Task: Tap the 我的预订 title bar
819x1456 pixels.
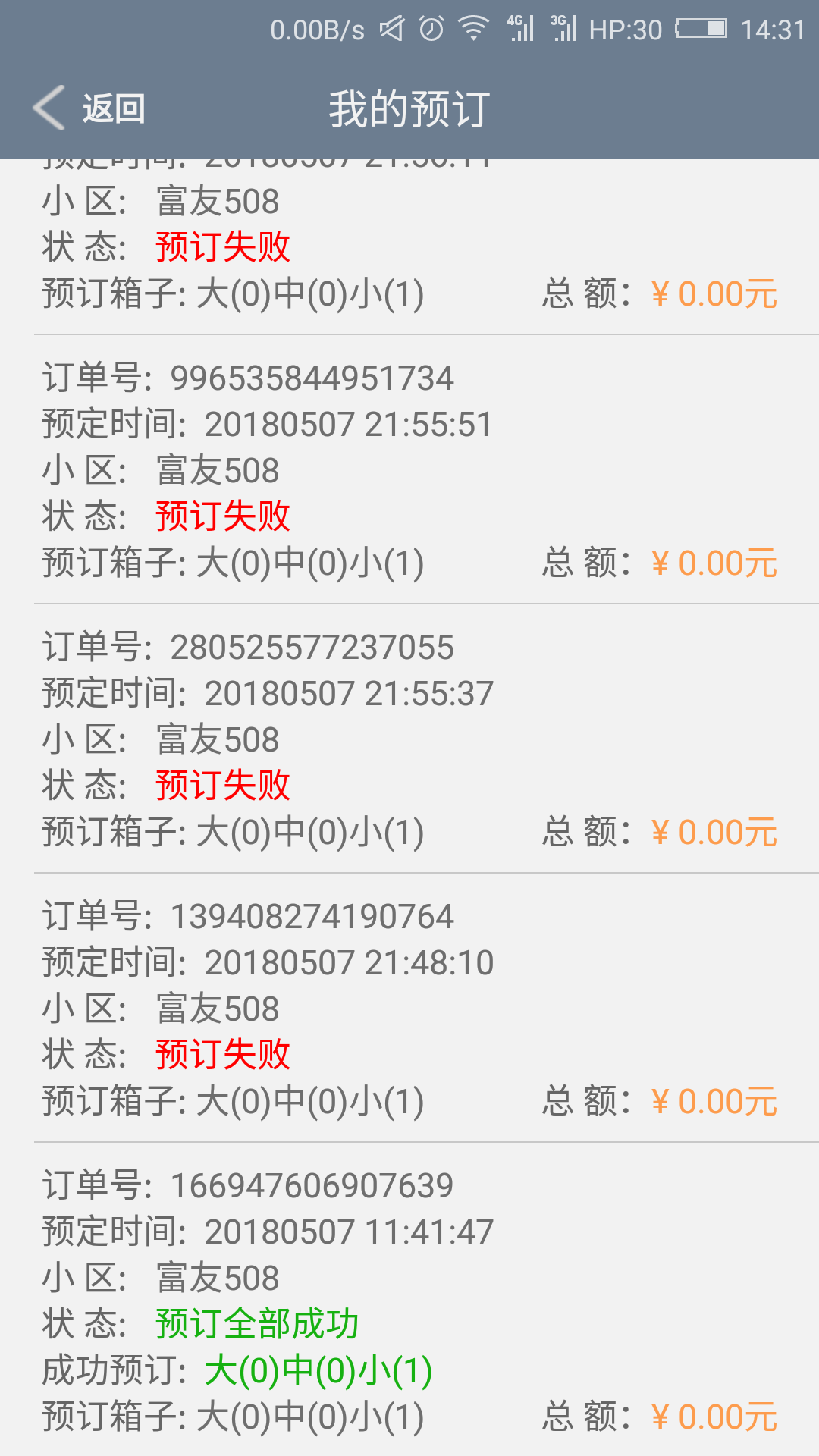Action: (409, 108)
